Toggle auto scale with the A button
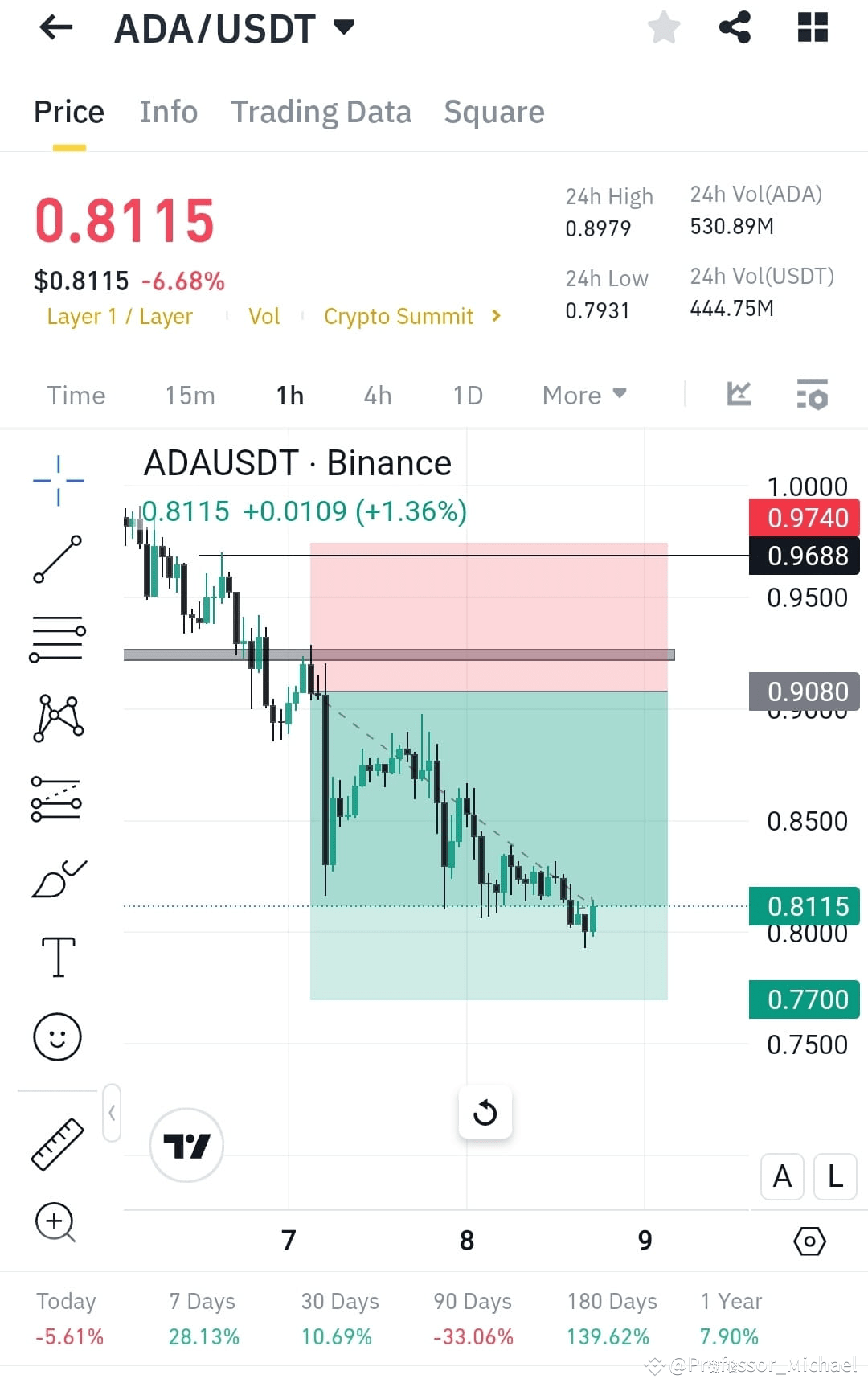 tap(781, 1176)
